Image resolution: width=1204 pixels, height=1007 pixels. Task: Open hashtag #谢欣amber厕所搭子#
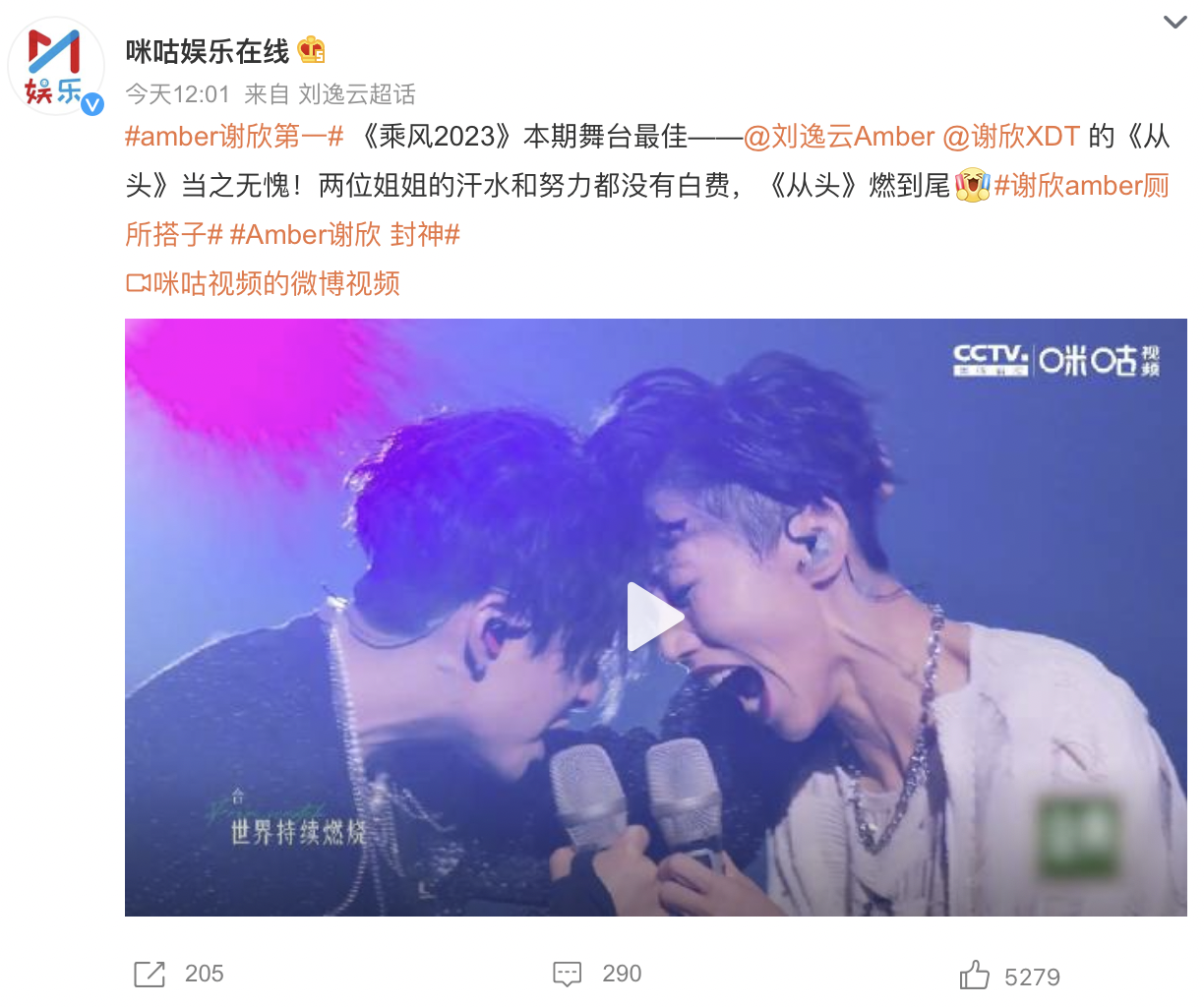click(1080, 186)
